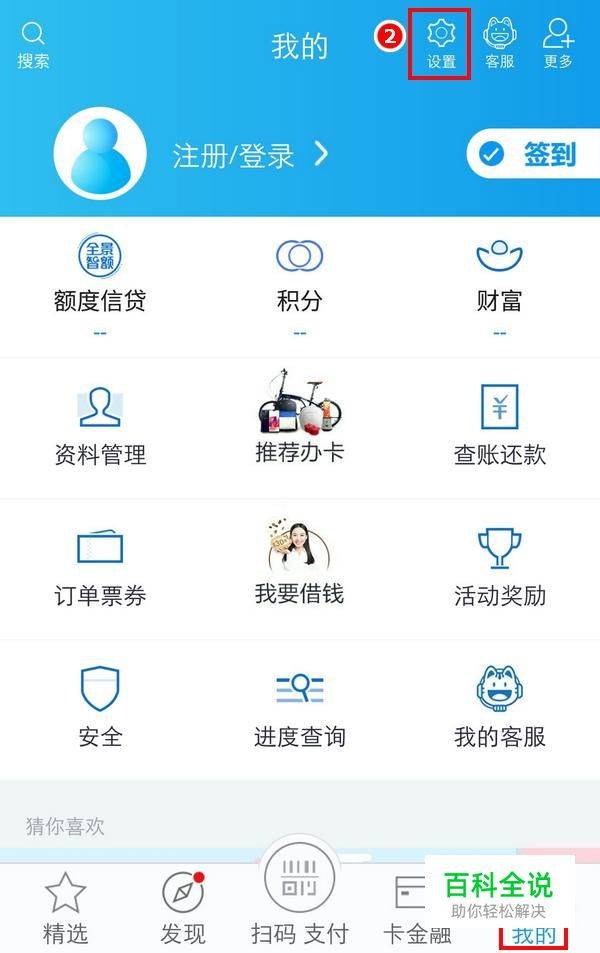This screenshot has width=600, height=953.
Task: Open 额度信贷
Action: [100, 277]
